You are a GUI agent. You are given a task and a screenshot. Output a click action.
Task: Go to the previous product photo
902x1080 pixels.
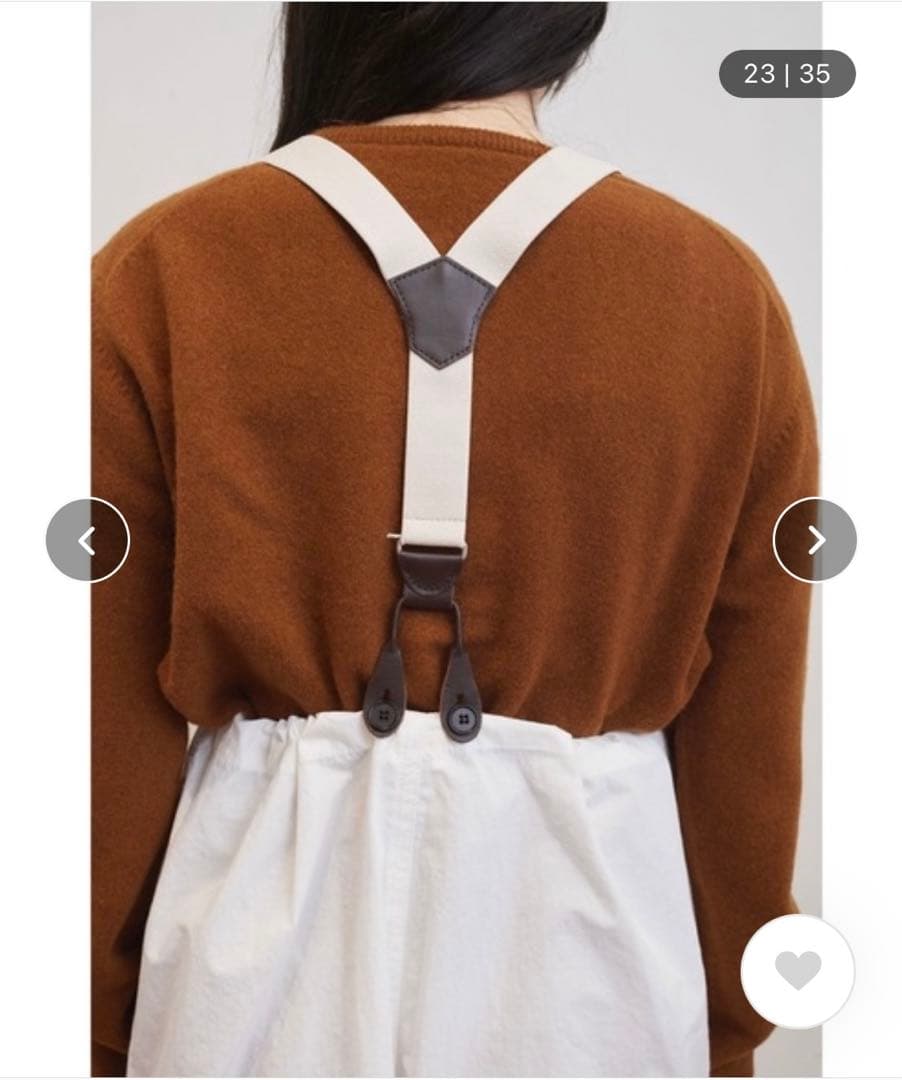tap(87, 540)
